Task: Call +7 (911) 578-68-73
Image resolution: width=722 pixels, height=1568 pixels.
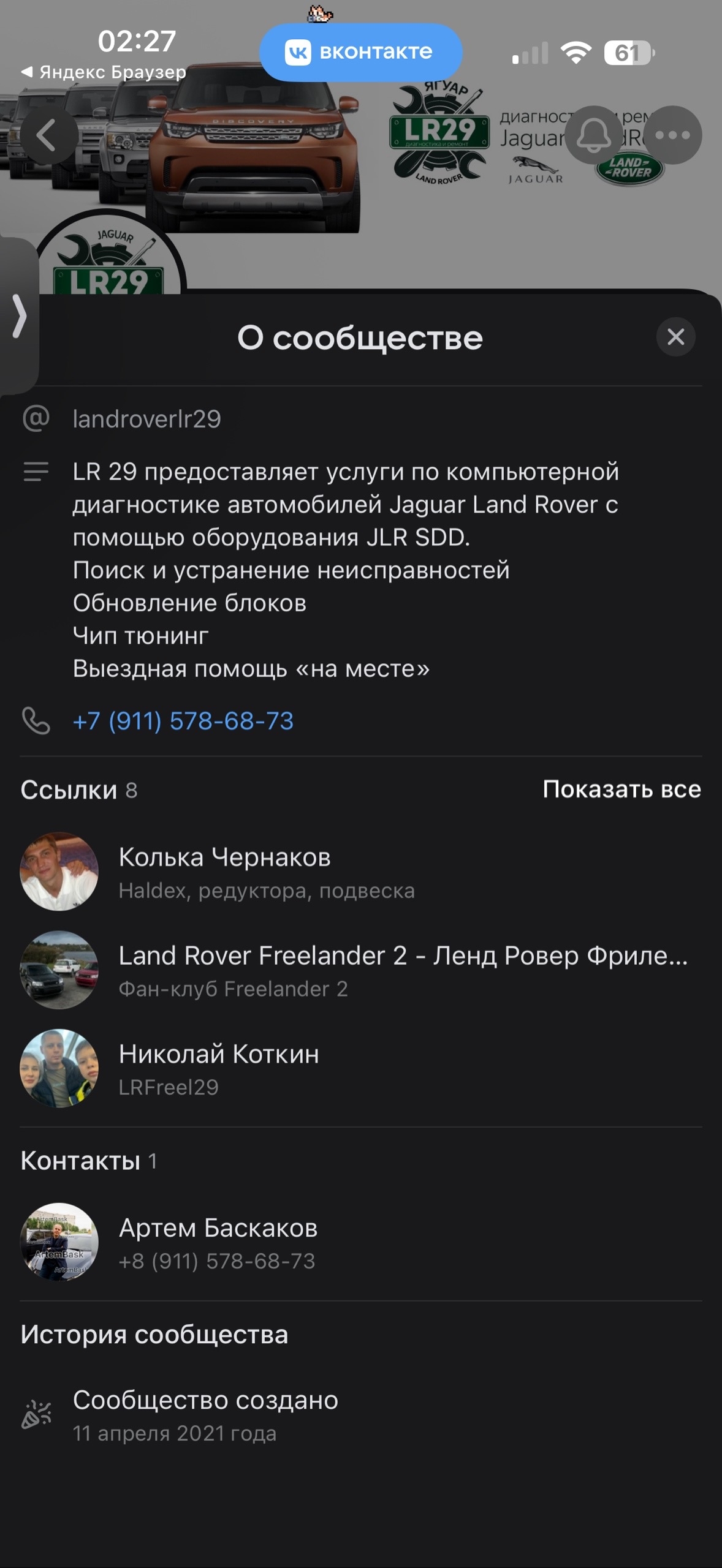Action: (183, 721)
